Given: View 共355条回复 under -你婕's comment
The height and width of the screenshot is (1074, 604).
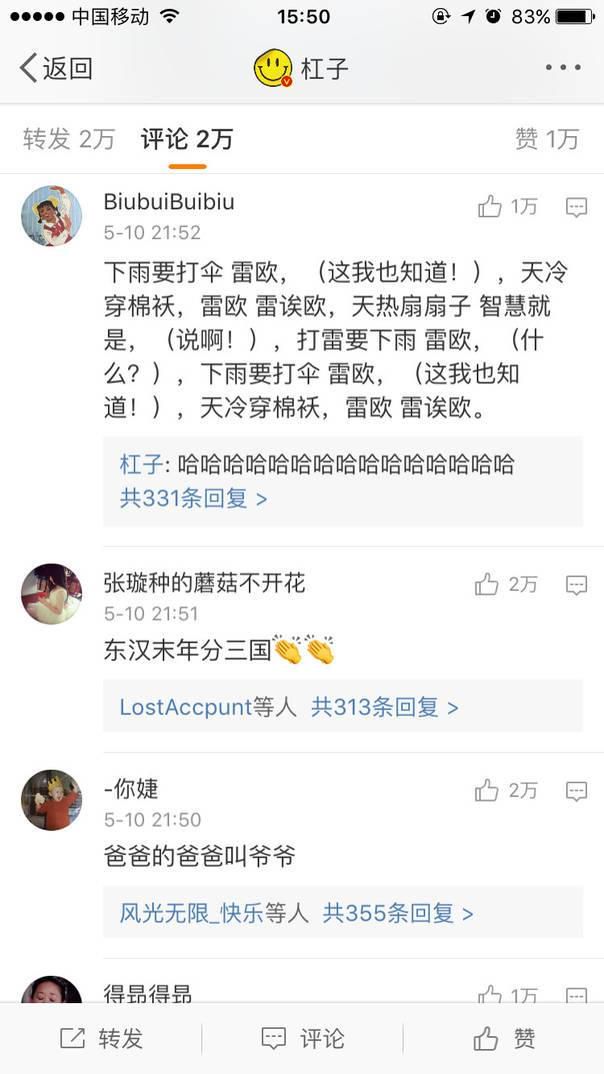Looking at the screenshot, I should (398, 913).
